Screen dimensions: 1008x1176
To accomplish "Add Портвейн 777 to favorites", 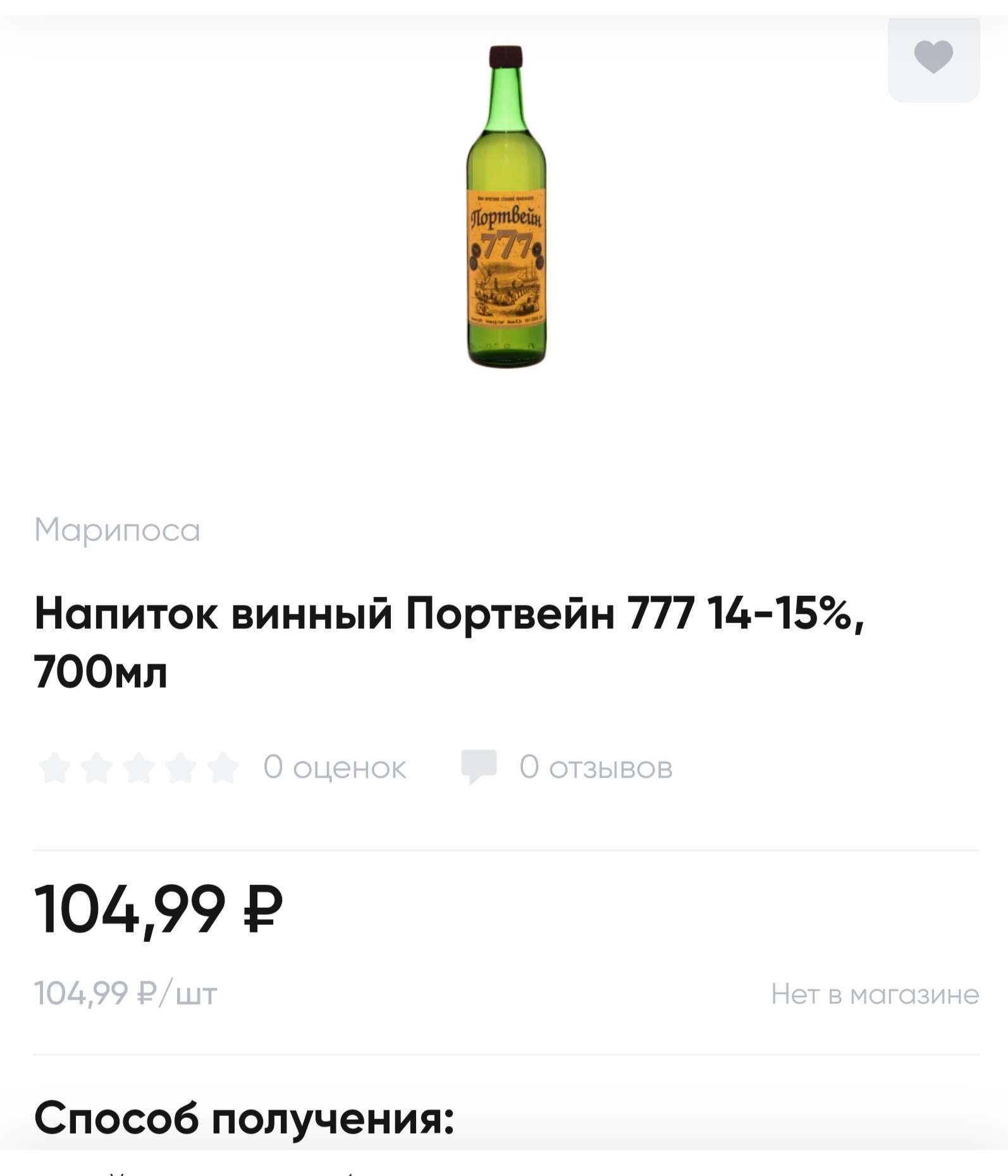I will 933,58.
